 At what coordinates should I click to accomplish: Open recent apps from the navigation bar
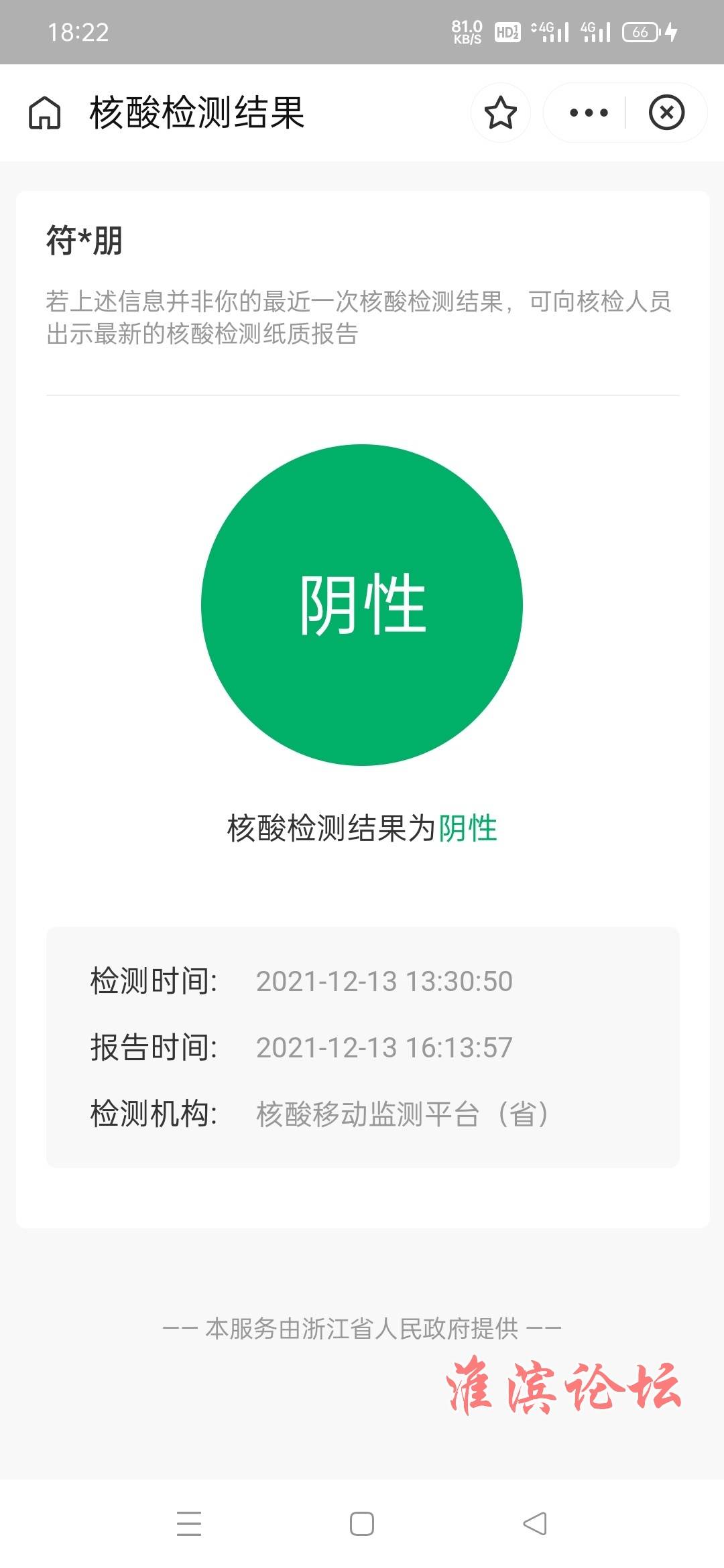click(189, 1523)
